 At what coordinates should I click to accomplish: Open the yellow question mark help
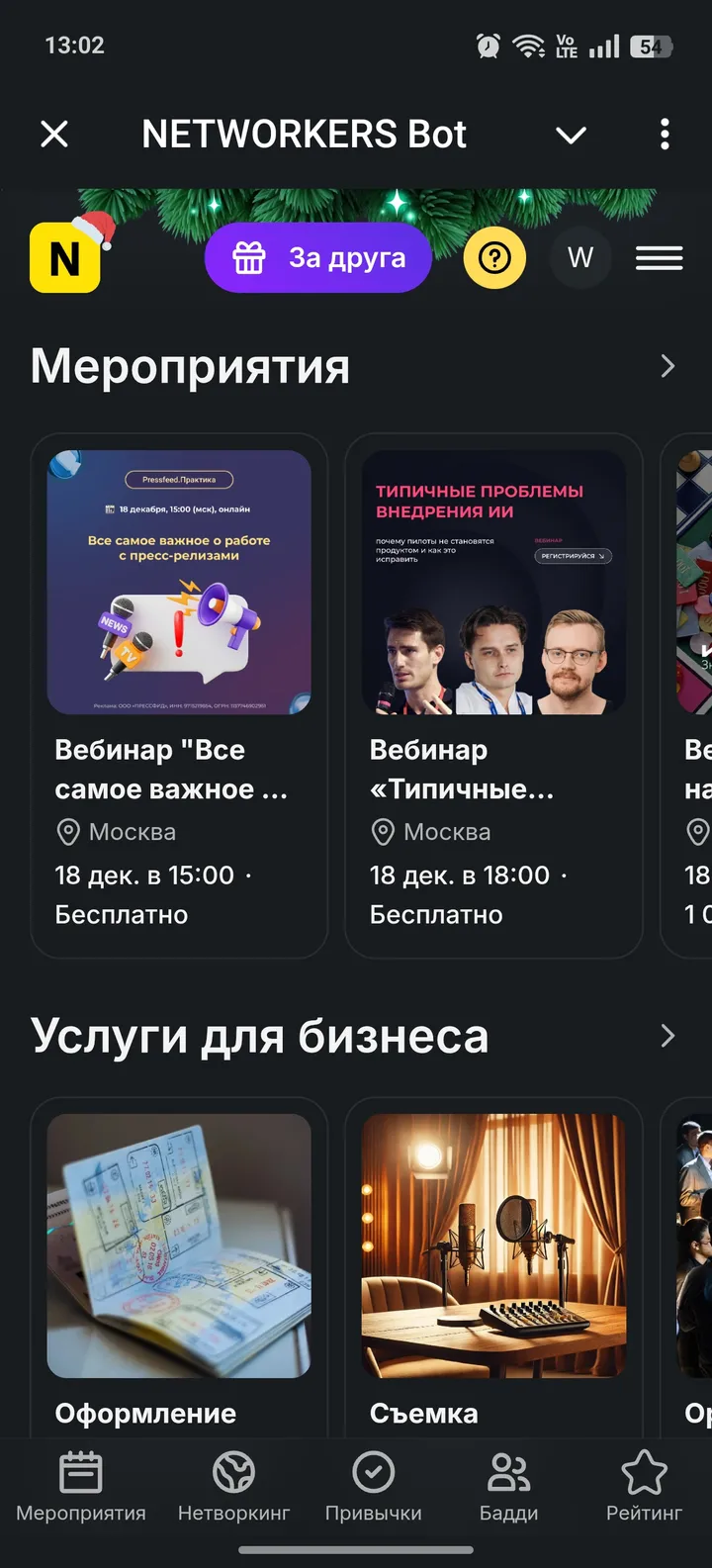[x=494, y=258]
